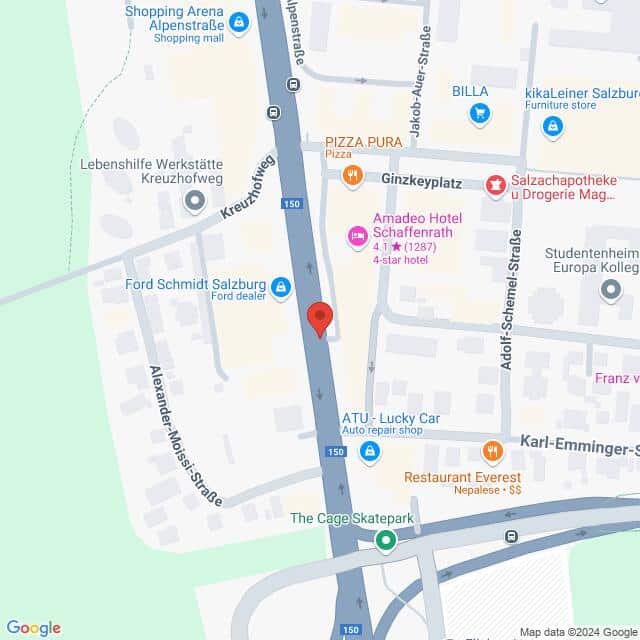This screenshot has height=640, width=640.
Task: Open PIZZA PURA restaurant marker
Action: [351, 177]
